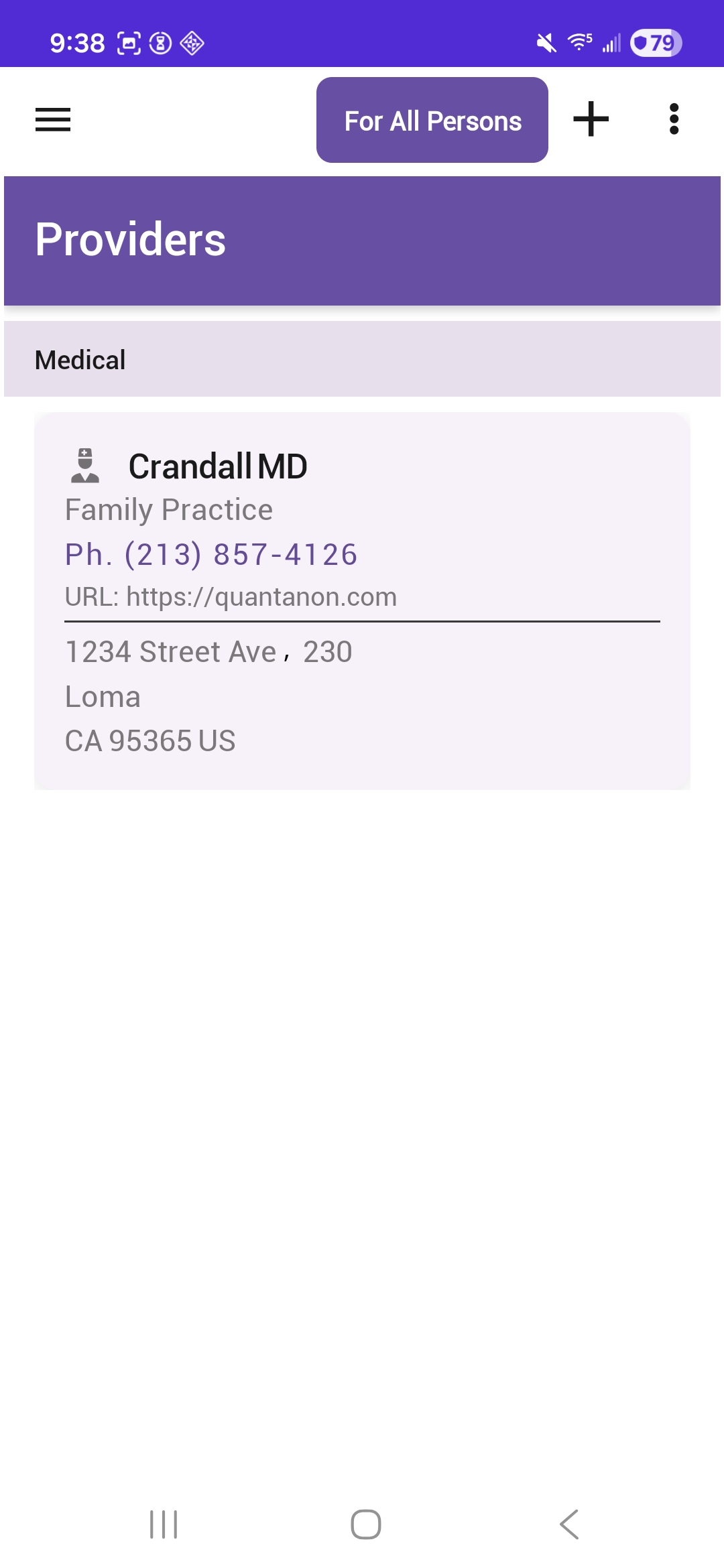Add a new provider with plus icon
The height and width of the screenshot is (1568, 724).
coord(591,119)
